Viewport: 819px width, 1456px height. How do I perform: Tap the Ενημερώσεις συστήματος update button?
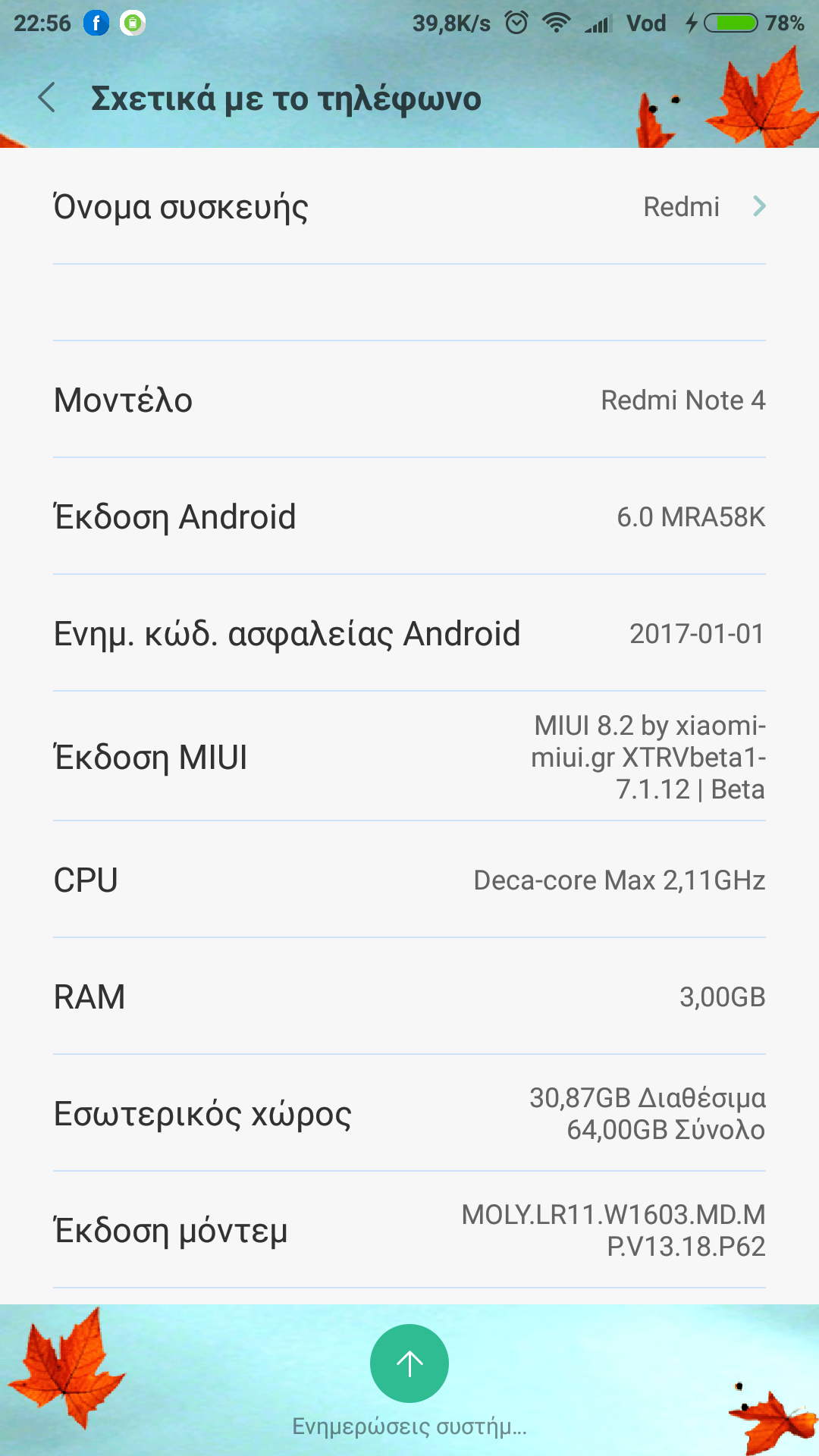coord(409,1365)
